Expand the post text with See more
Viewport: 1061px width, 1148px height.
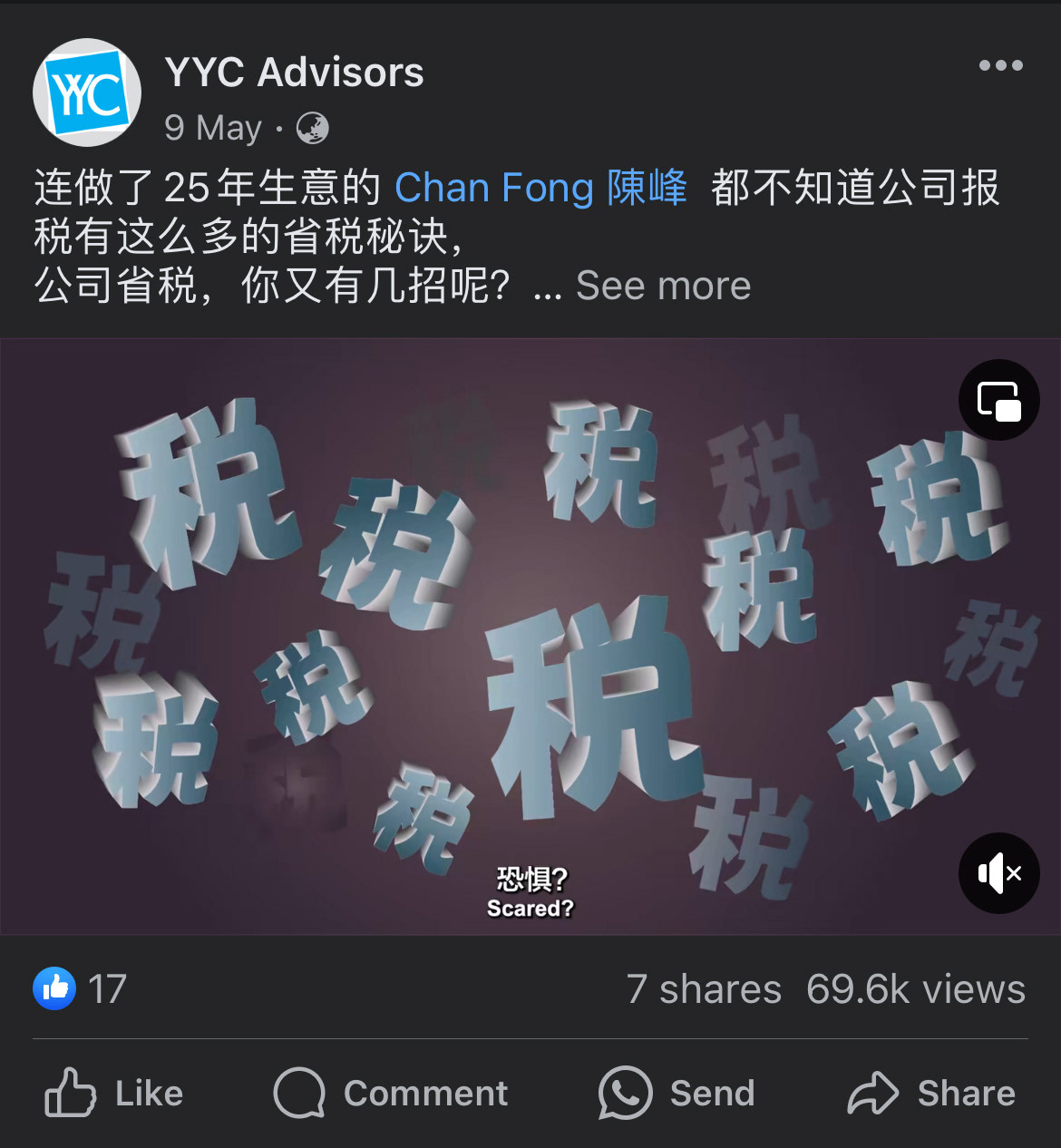click(x=663, y=286)
